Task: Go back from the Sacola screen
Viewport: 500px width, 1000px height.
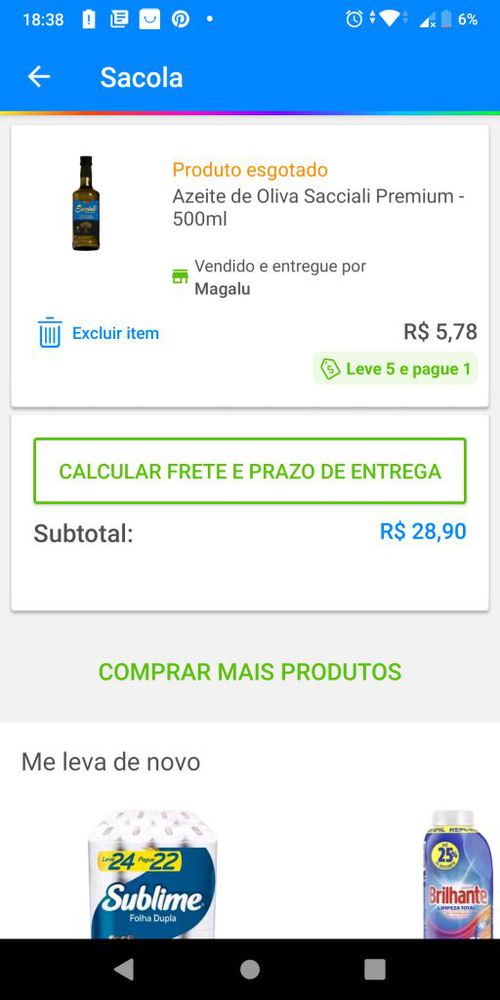Action: coord(39,77)
